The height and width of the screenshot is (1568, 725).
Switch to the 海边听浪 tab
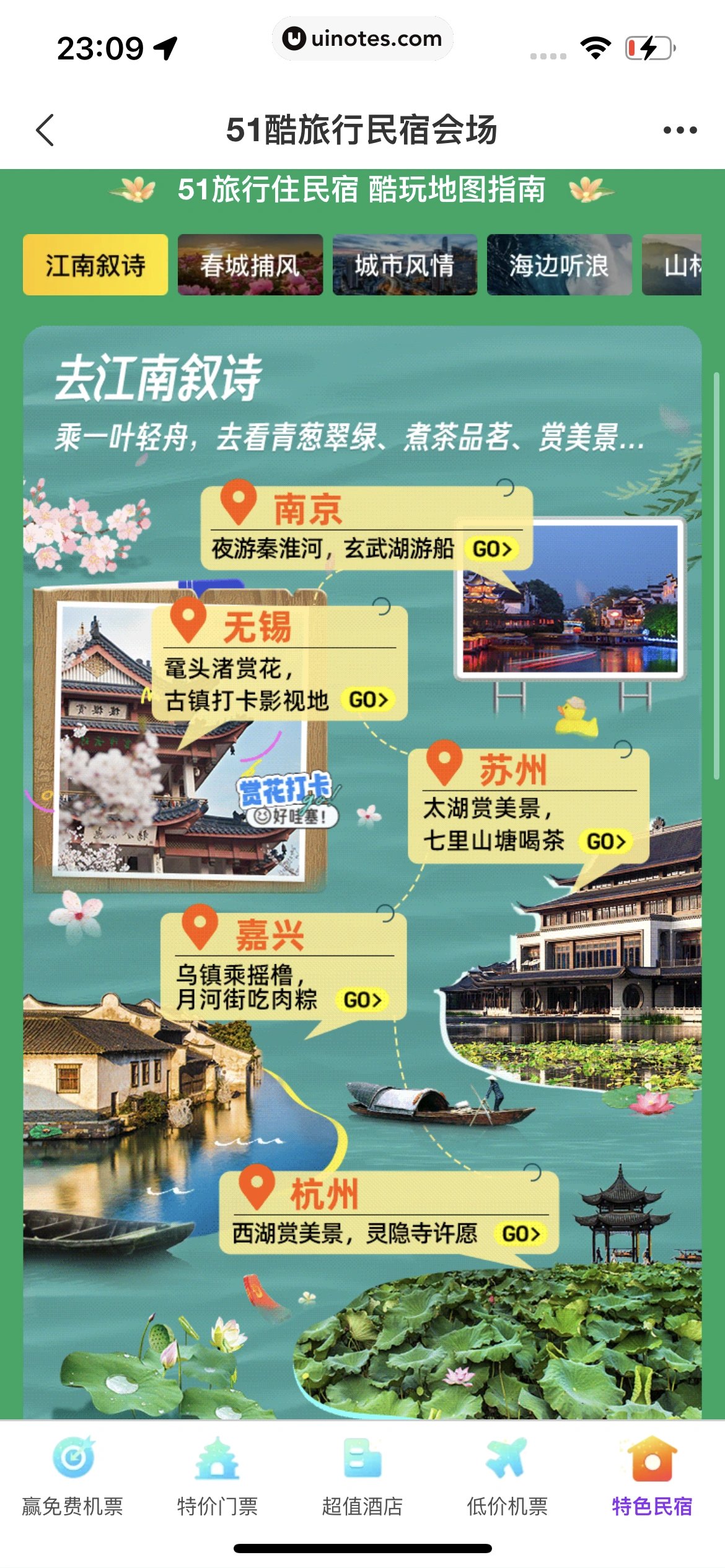559,265
